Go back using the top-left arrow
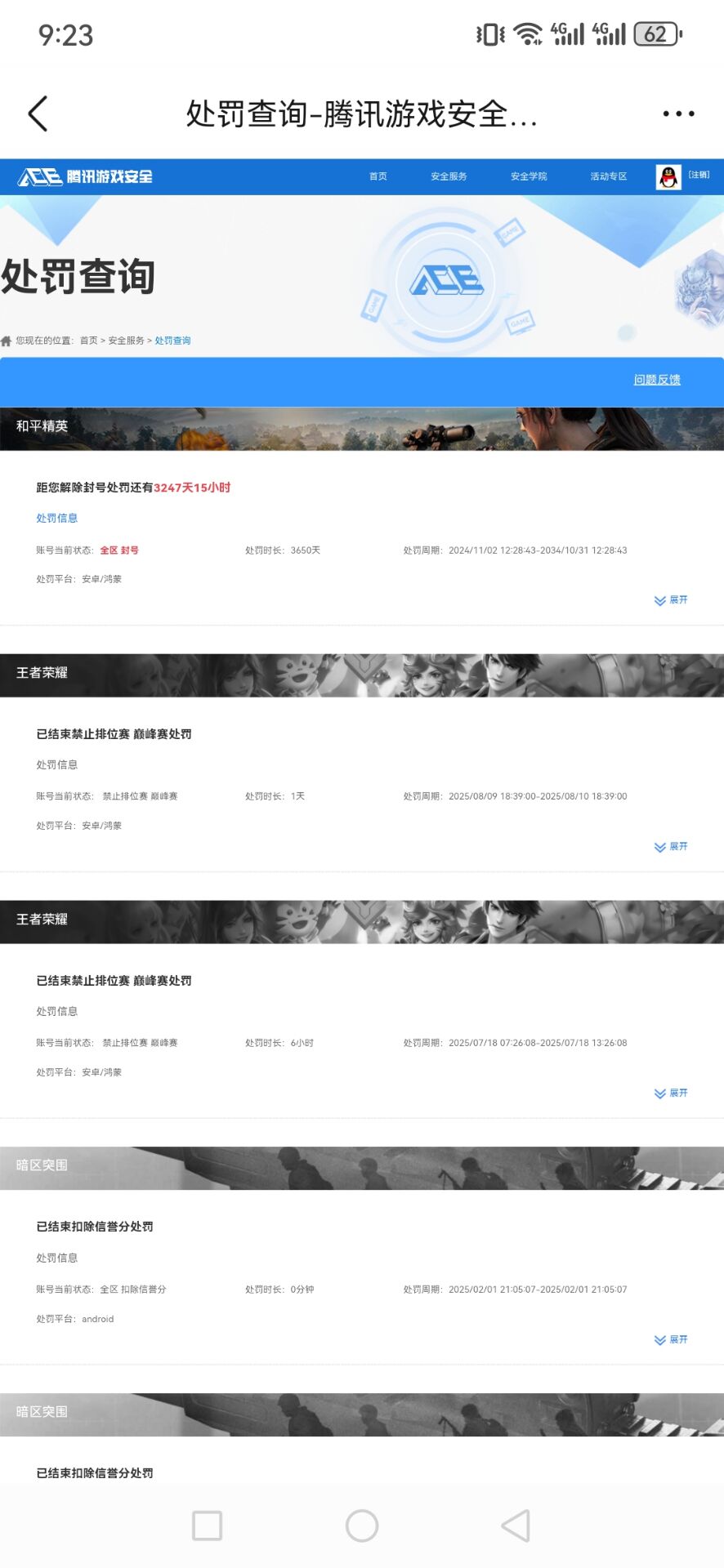This screenshot has height=1568, width=724. tap(38, 114)
